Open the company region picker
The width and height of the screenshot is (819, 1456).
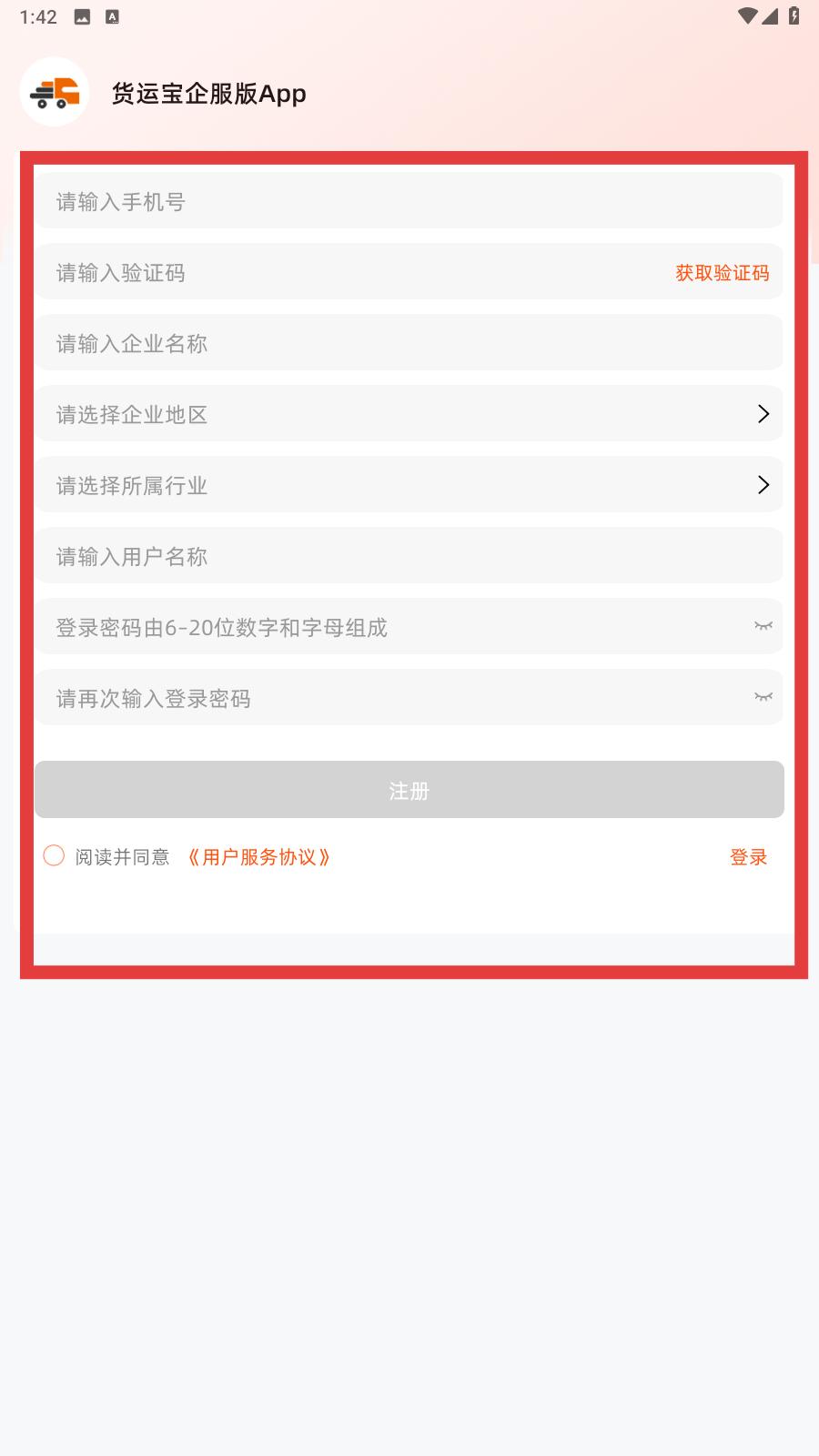(409, 413)
